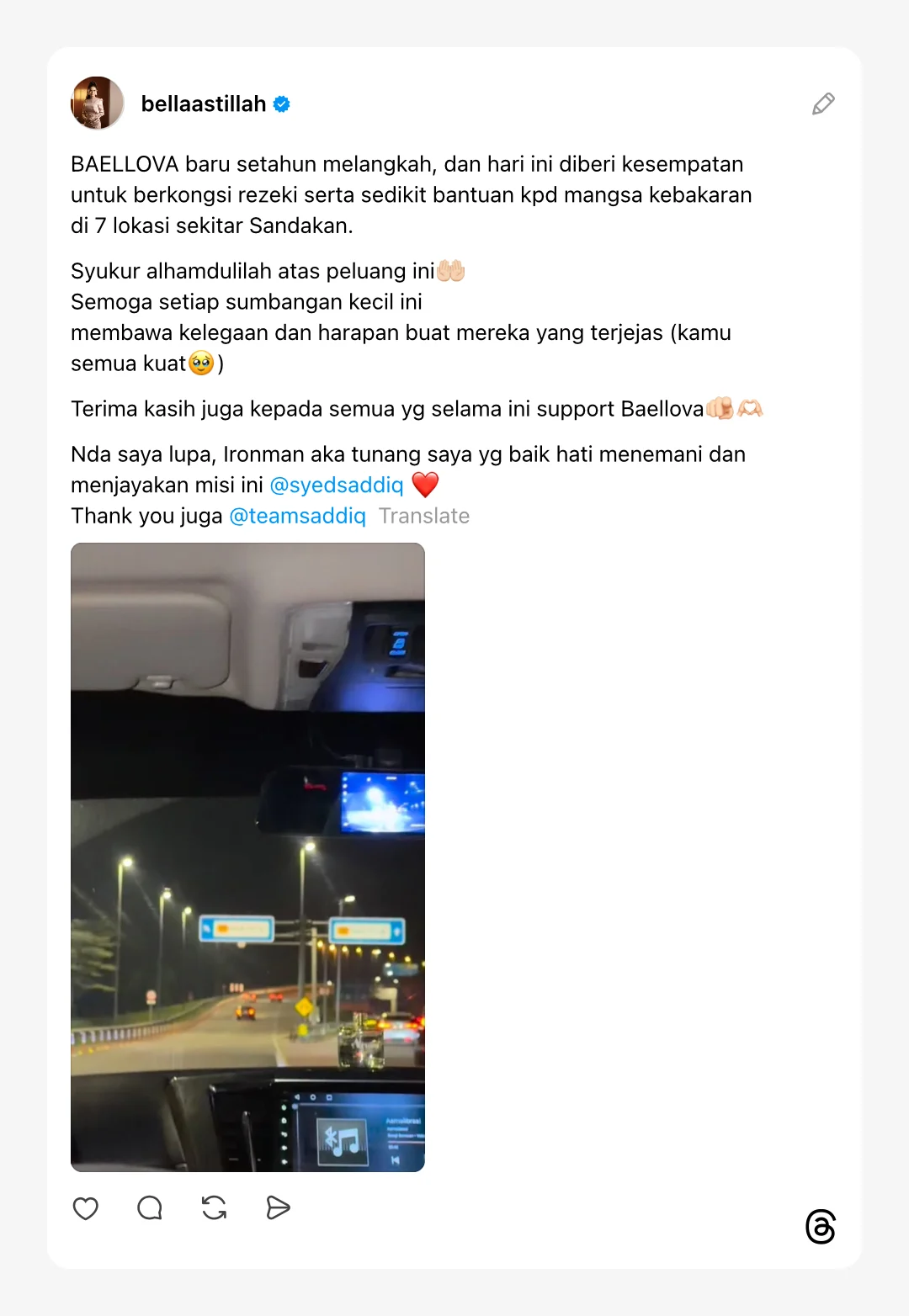Tap the pencil edit icon

pyautogui.click(x=823, y=103)
